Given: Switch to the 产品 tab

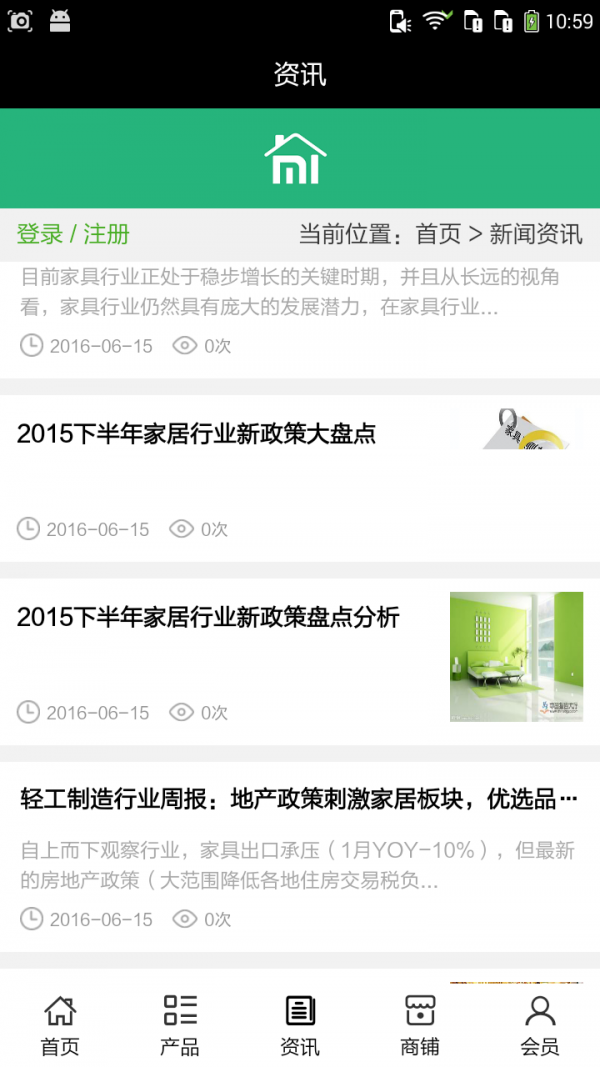Looking at the screenshot, I should point(180,1025).
